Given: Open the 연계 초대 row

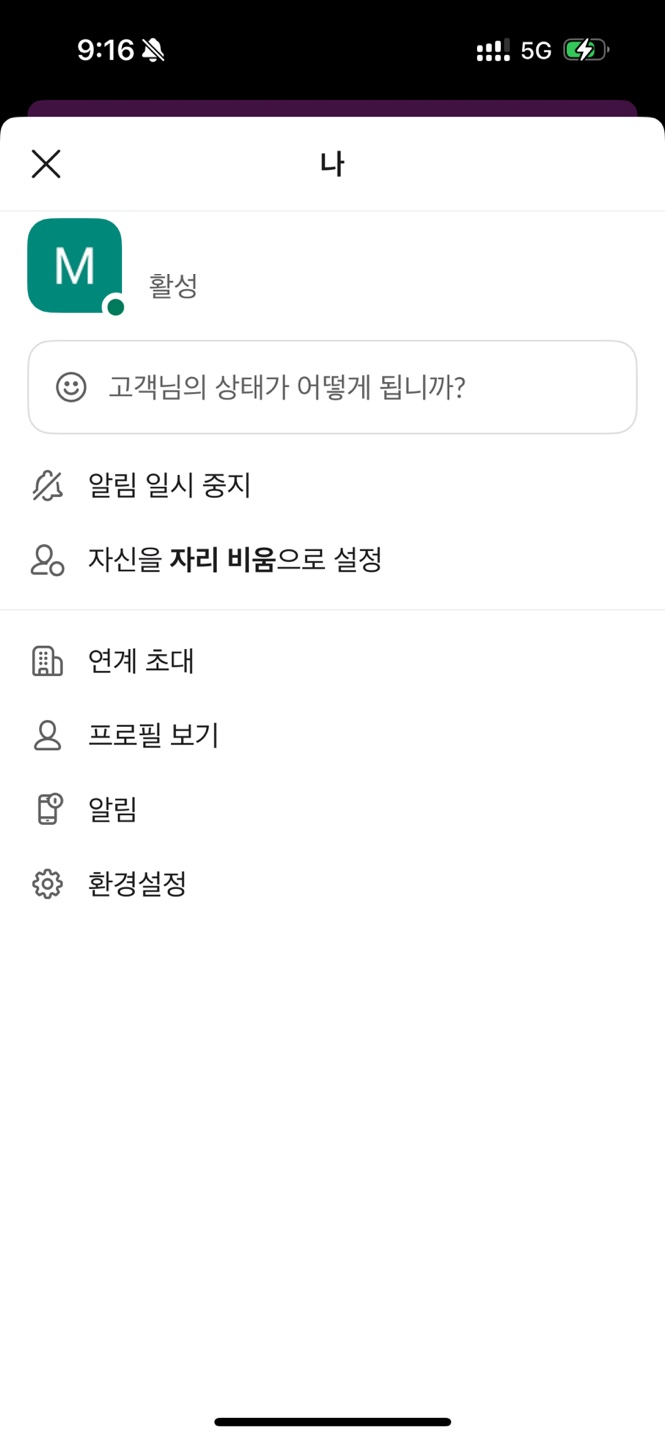Looking at the screenshot, I should (332, 661).
